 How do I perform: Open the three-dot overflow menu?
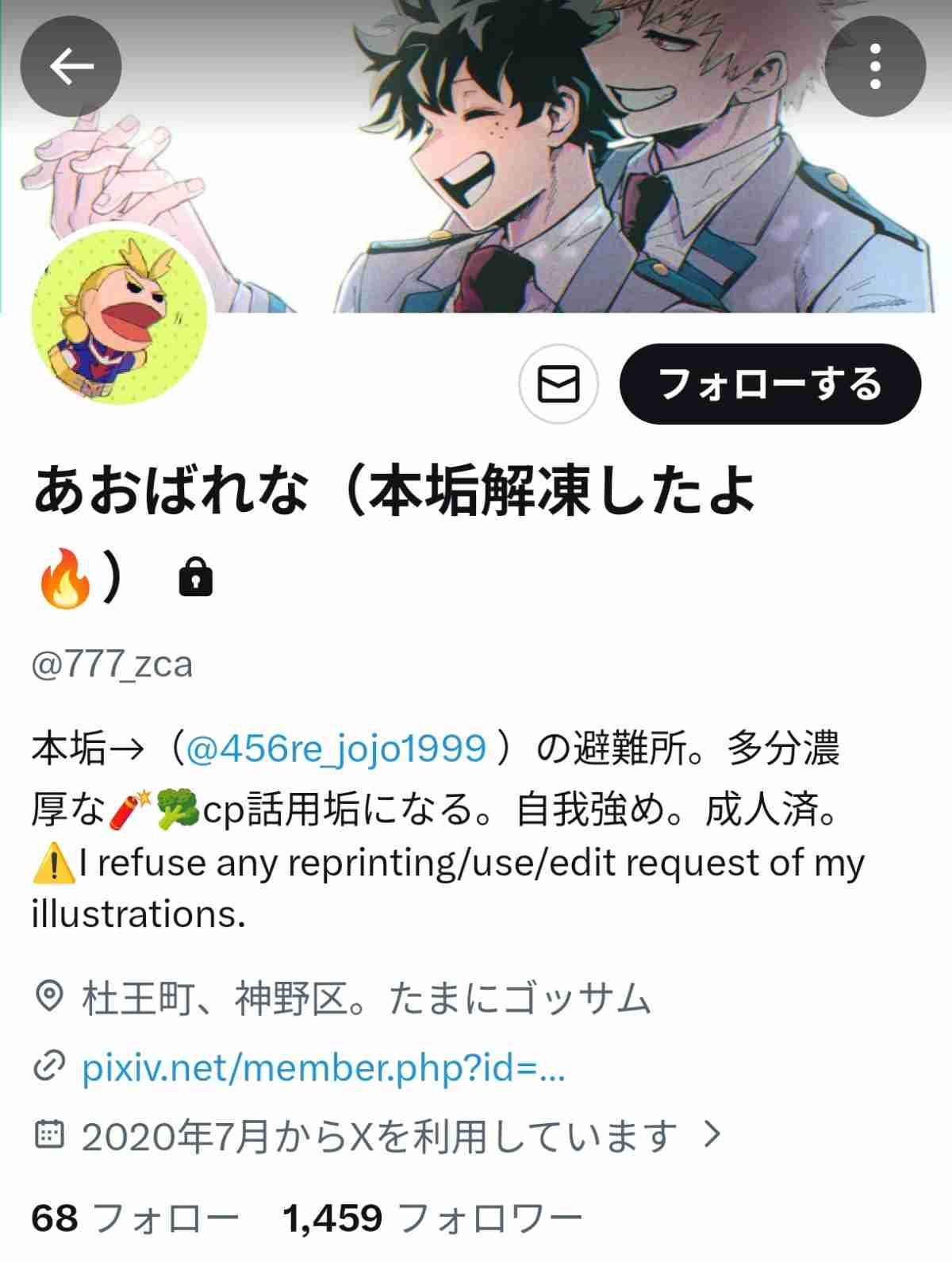[x=875, y=67]
